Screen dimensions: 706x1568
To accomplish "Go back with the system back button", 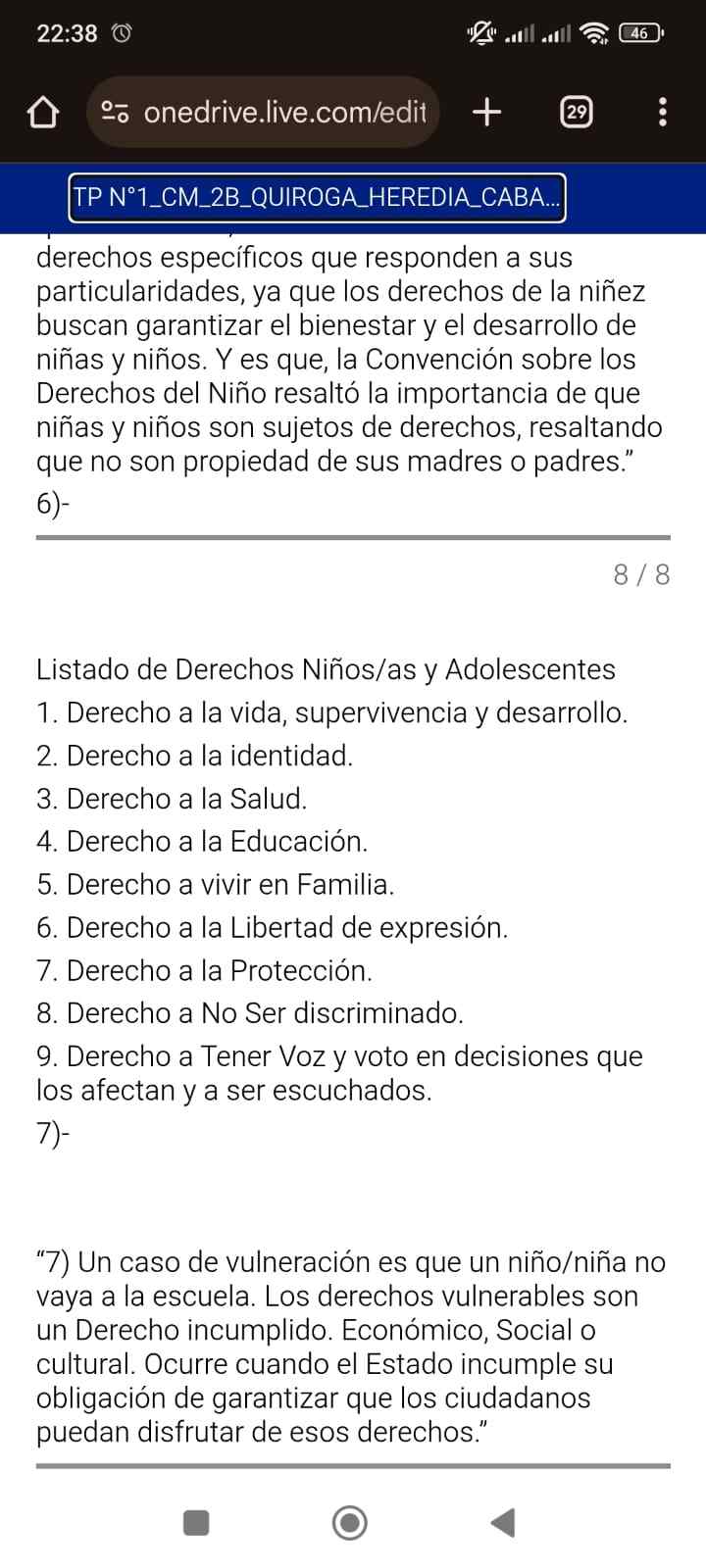I will [502, 1522].
